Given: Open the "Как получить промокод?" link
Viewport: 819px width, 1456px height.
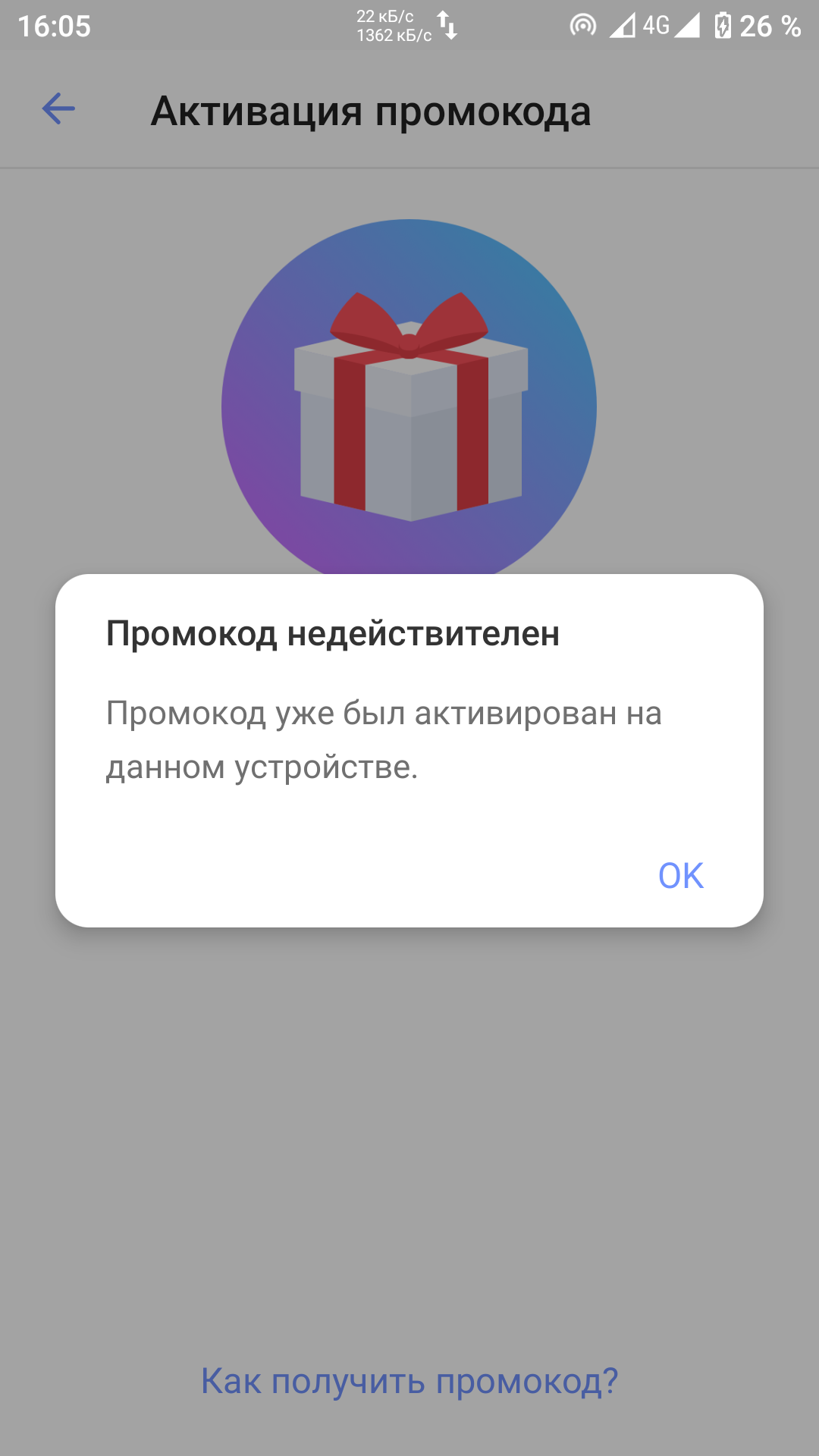Looking at the screenshot, I should point(409,1381).
